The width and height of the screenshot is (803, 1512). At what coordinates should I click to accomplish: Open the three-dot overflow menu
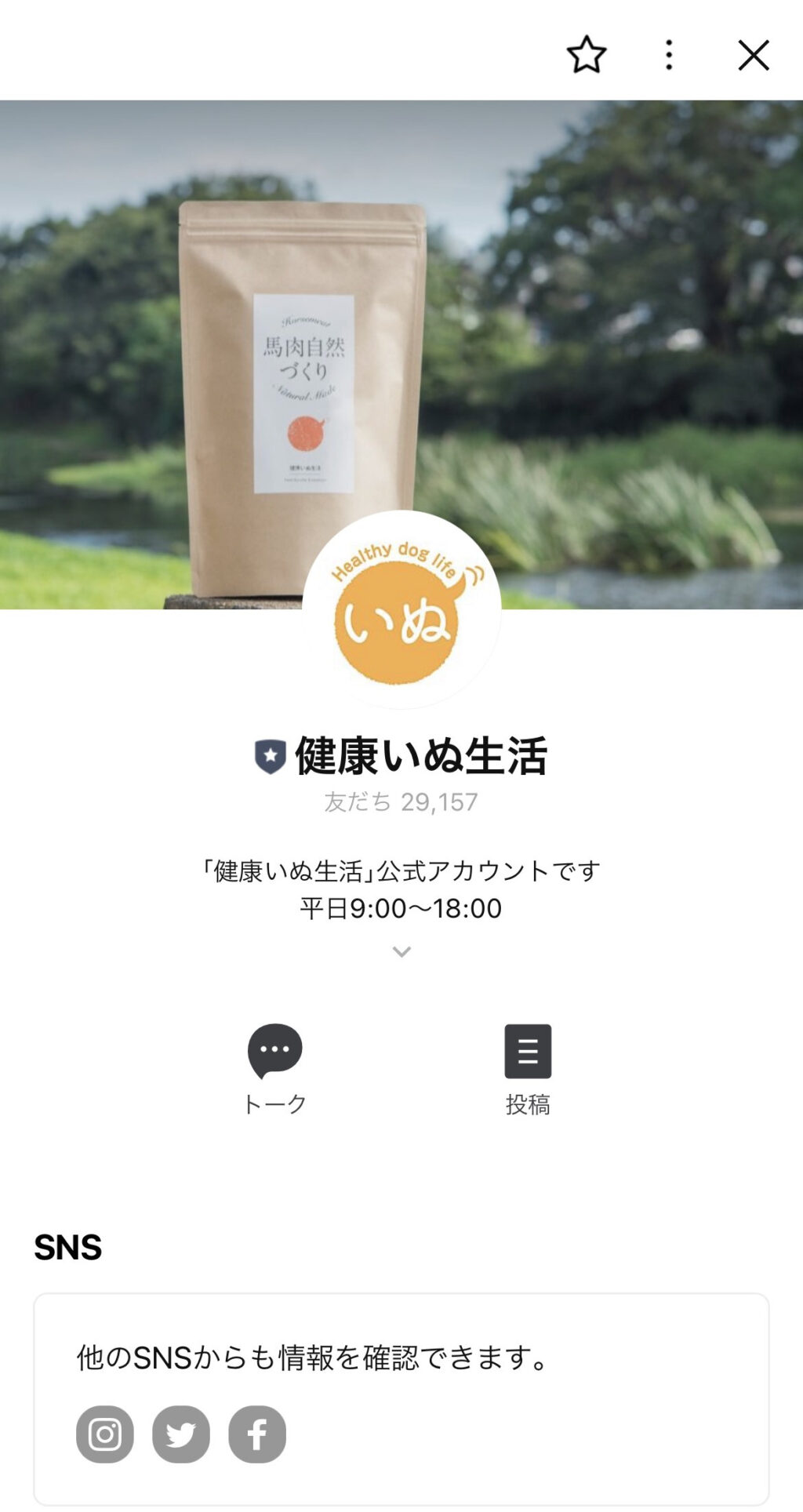669,55
